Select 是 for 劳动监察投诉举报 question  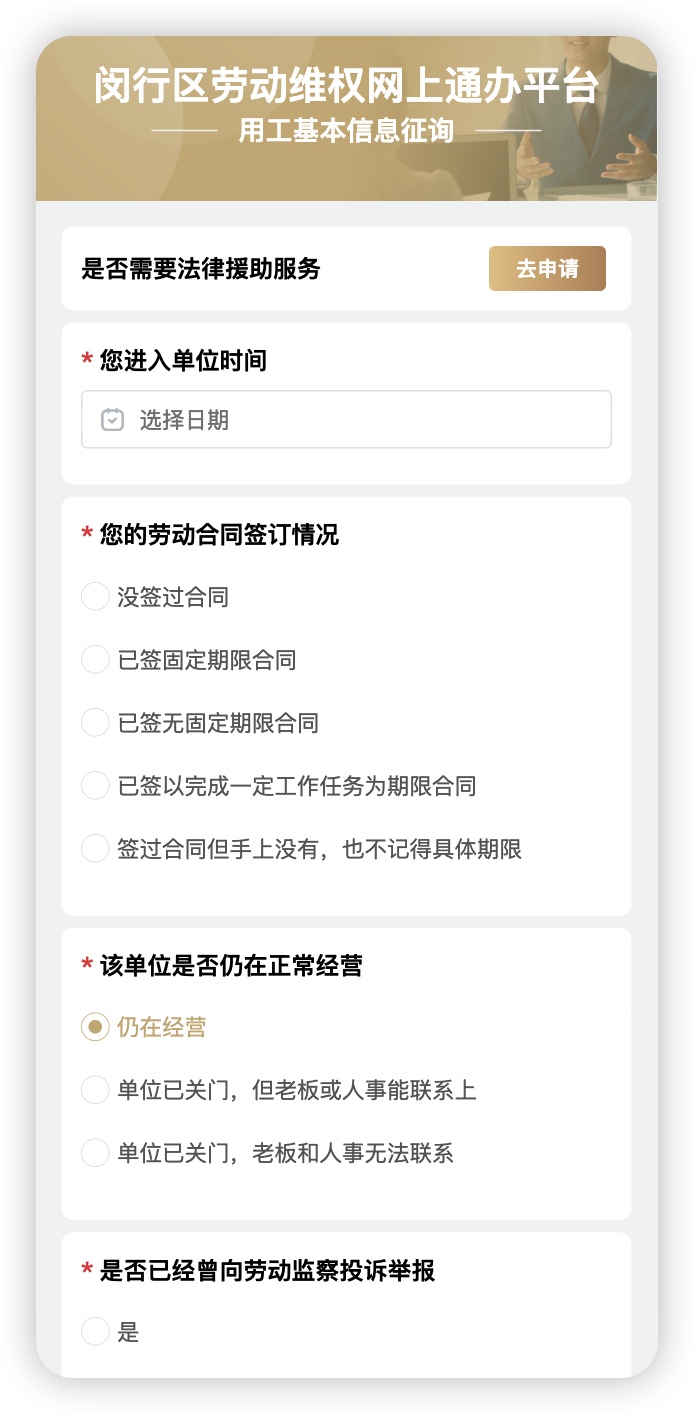click(x=95, y=1332)
